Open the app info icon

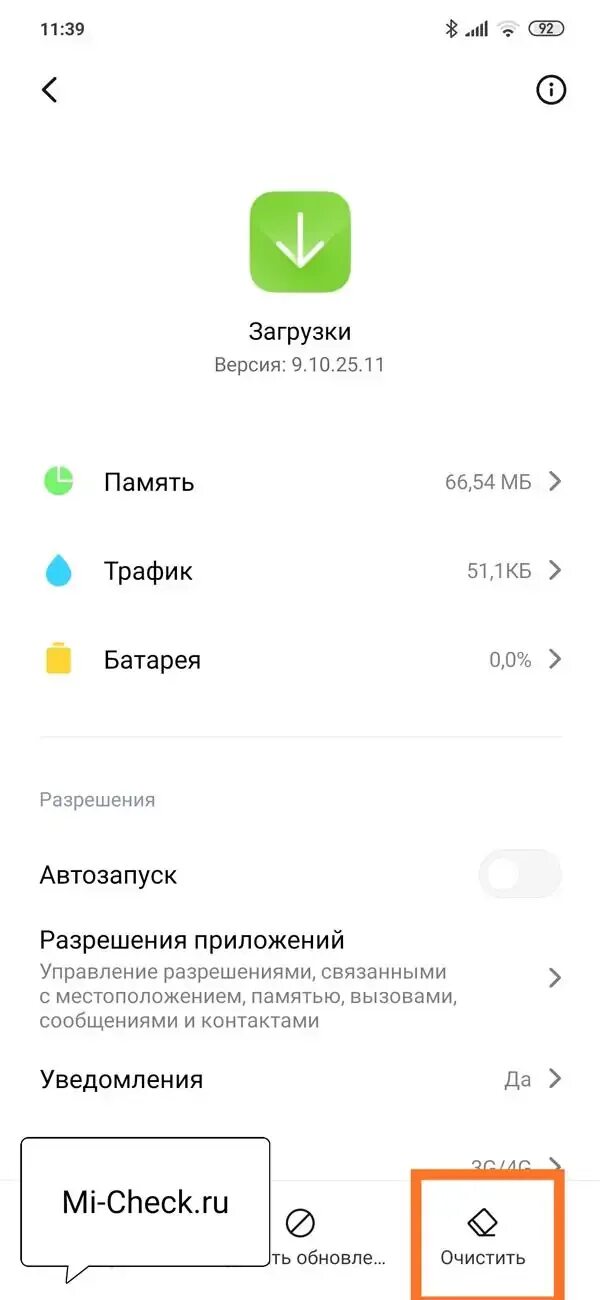[x=551, y=90]
